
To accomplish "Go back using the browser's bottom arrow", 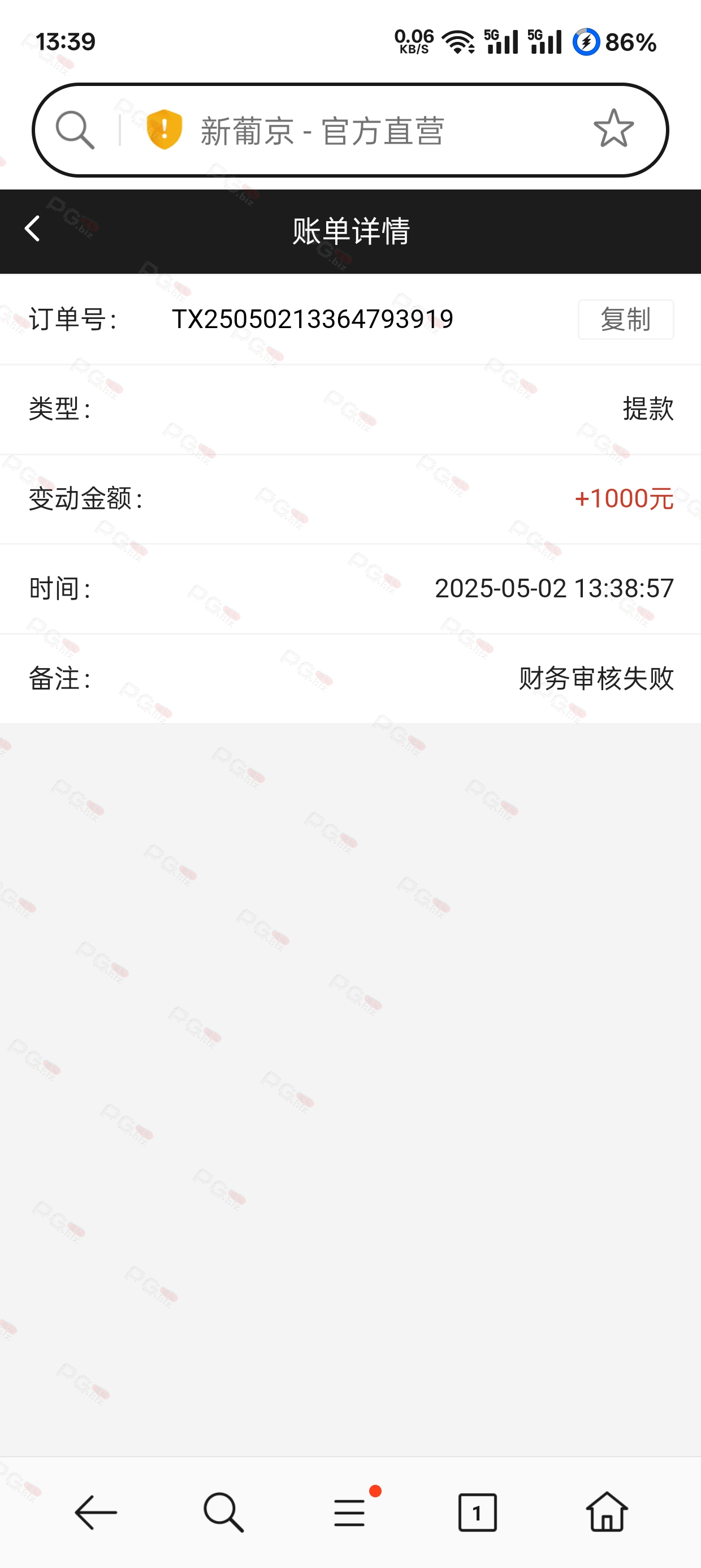I will (x=96, y=1512).
